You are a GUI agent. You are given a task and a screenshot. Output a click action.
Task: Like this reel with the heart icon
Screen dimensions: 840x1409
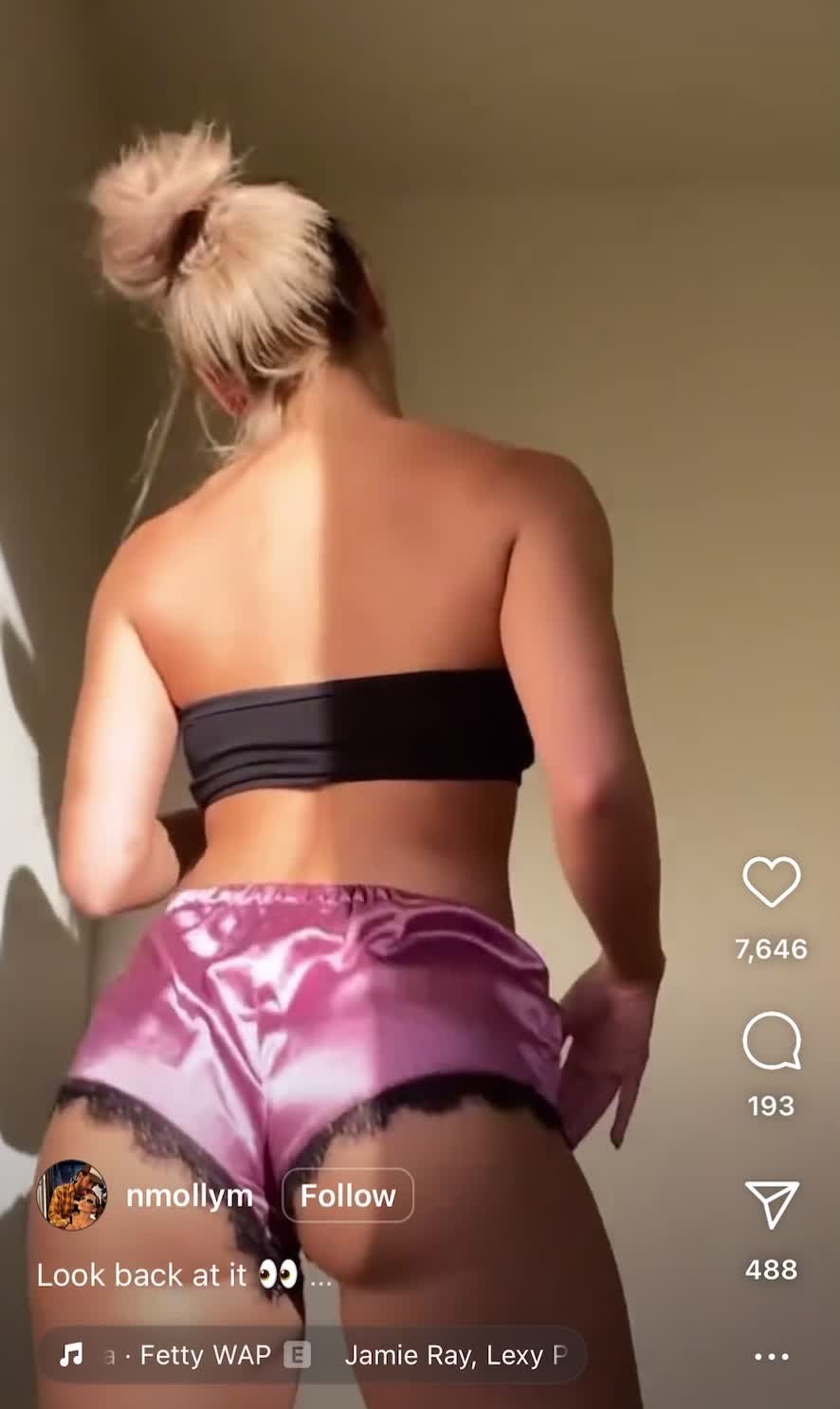[771, 882]
